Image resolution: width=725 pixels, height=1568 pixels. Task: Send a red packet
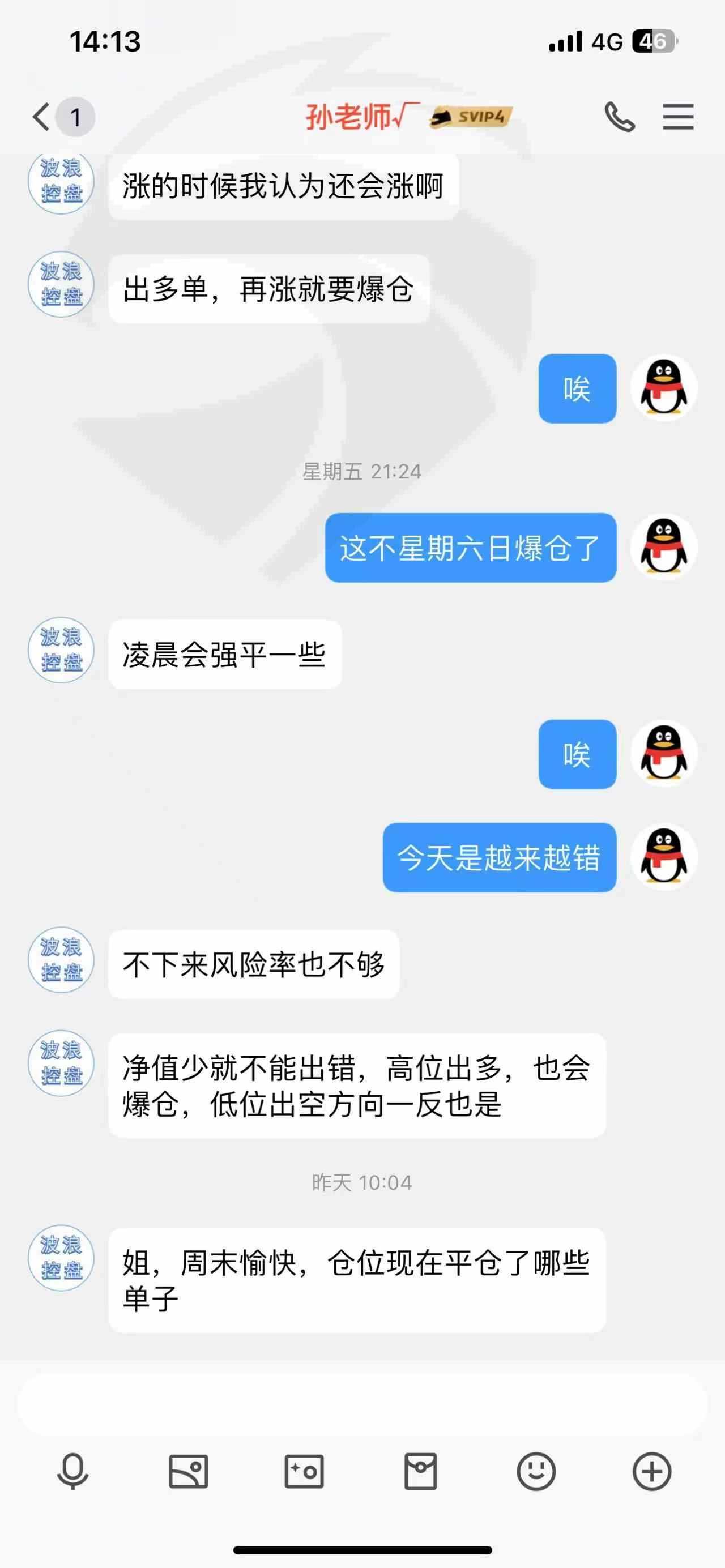point(421,1472)
